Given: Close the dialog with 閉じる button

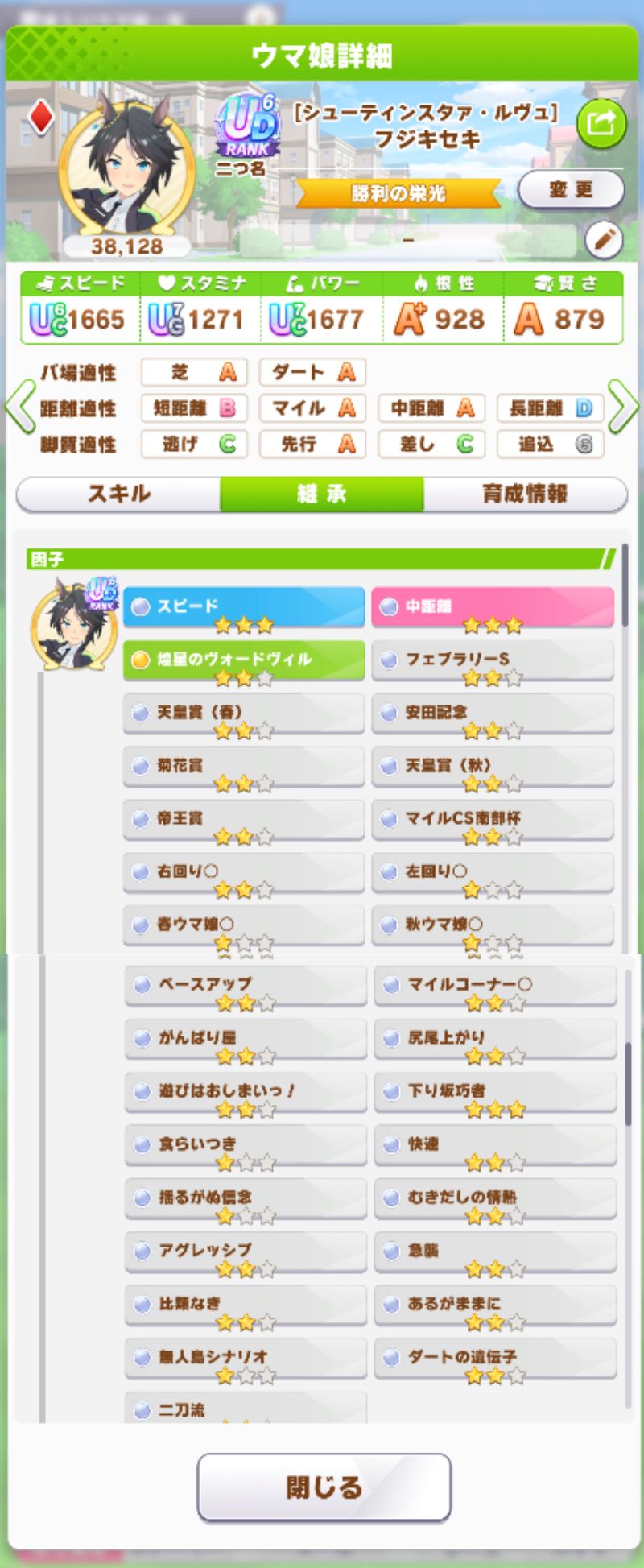Looking at the screenshot, I should [324, 1487].
